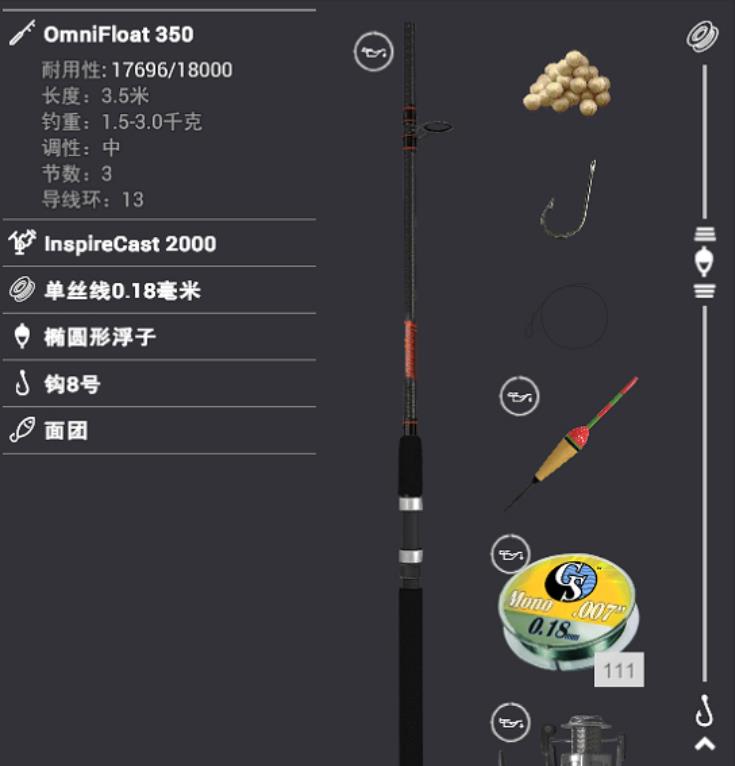This screenshot has width=735, height=766.
Task: Tap the float marker on the depth line
Action: click(705, 262)
